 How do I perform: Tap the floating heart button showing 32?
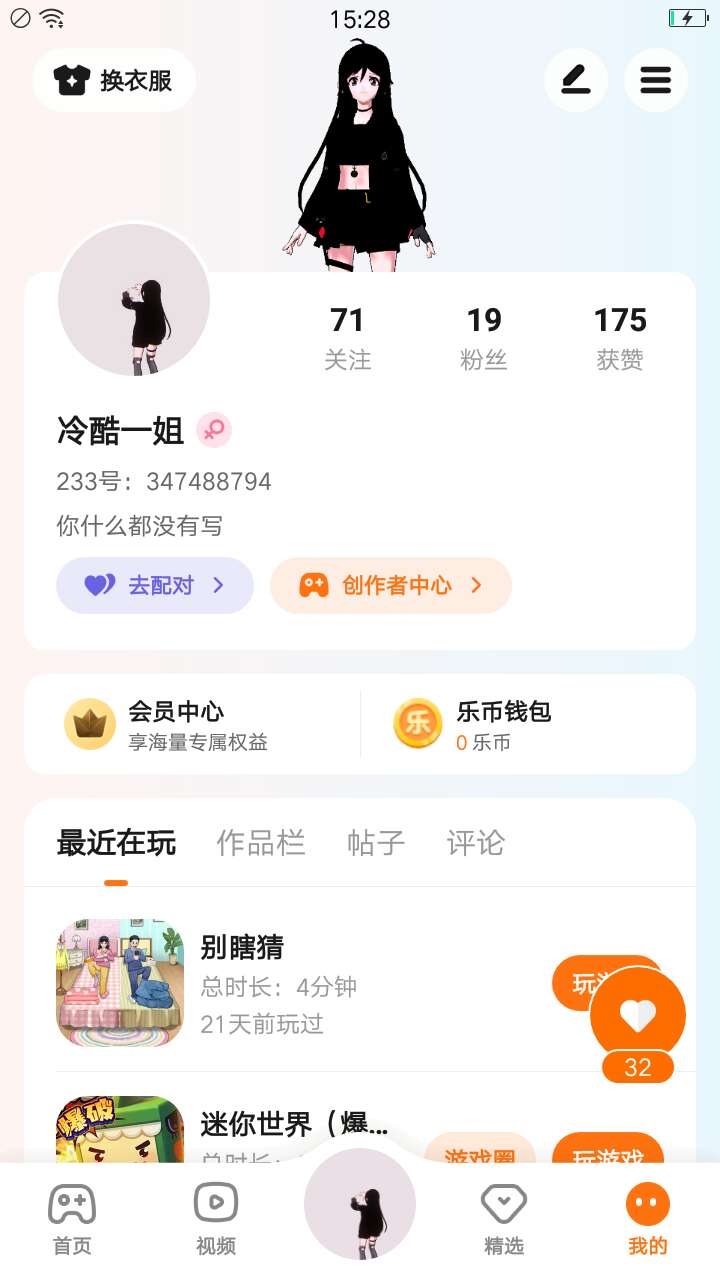(638, 1017)
